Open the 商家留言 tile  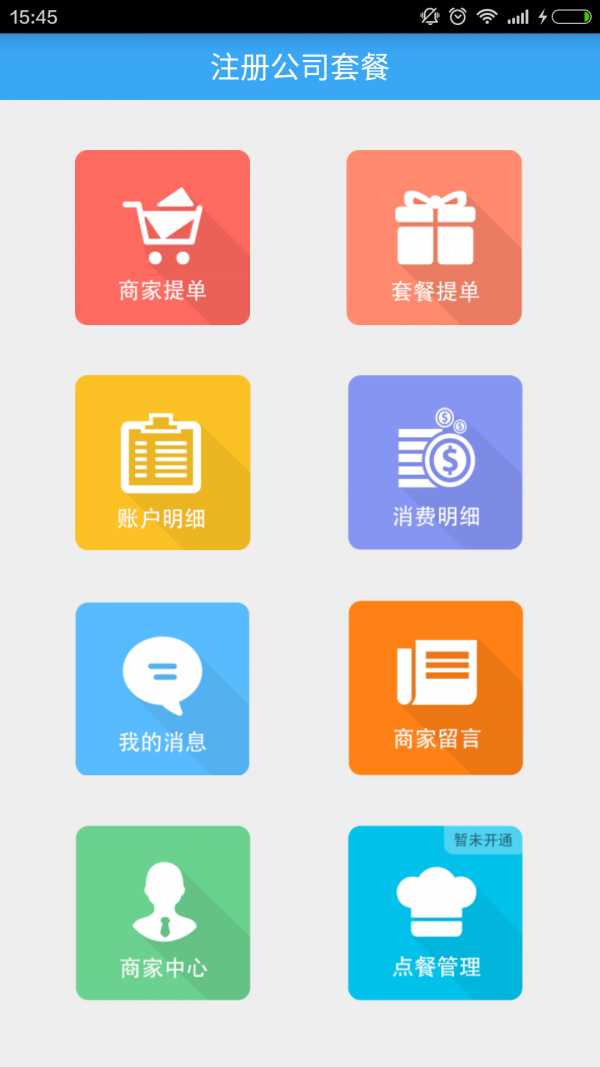[435, 687]
